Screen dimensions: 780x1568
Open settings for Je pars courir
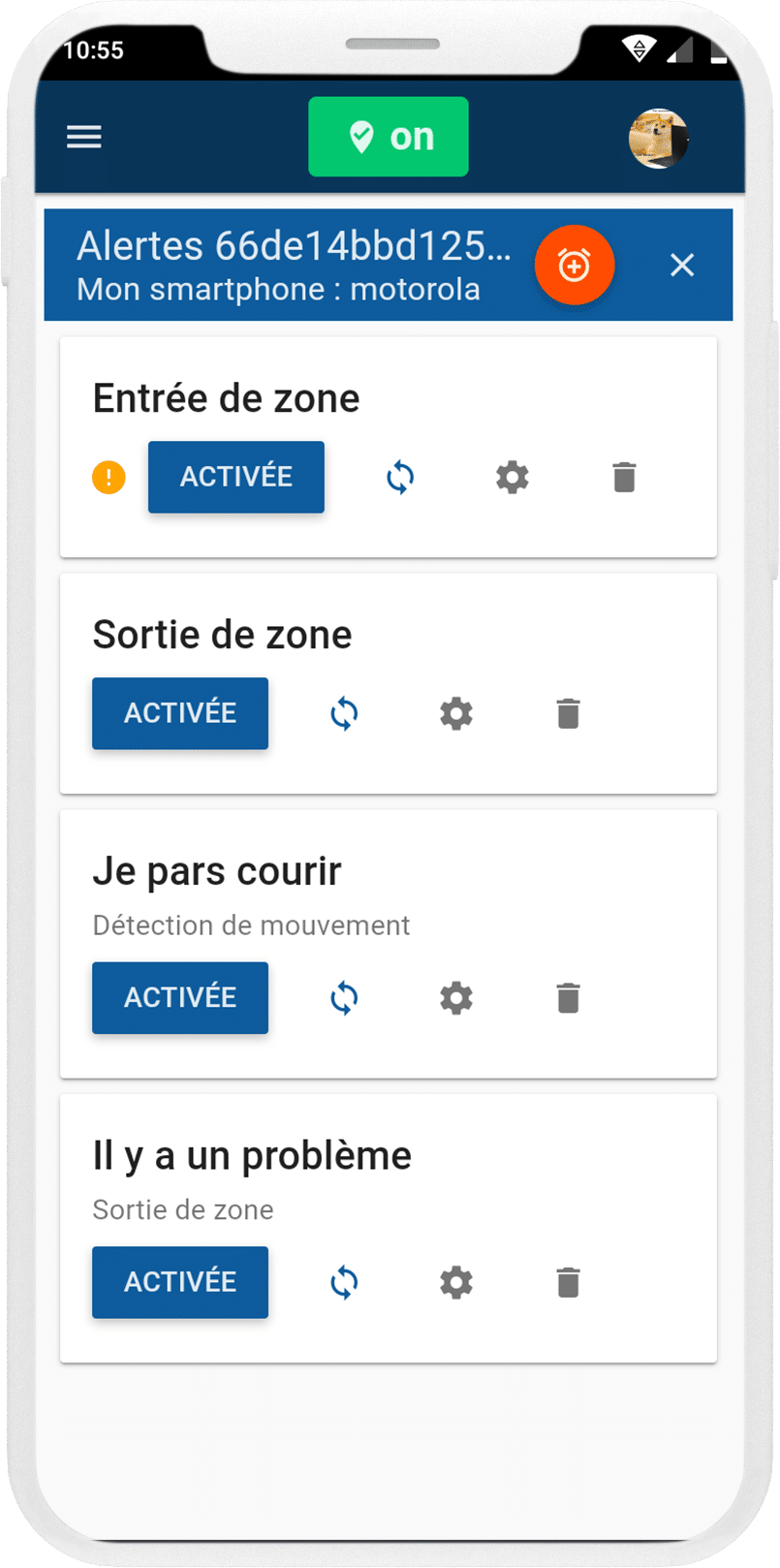[x=456, y=998]
